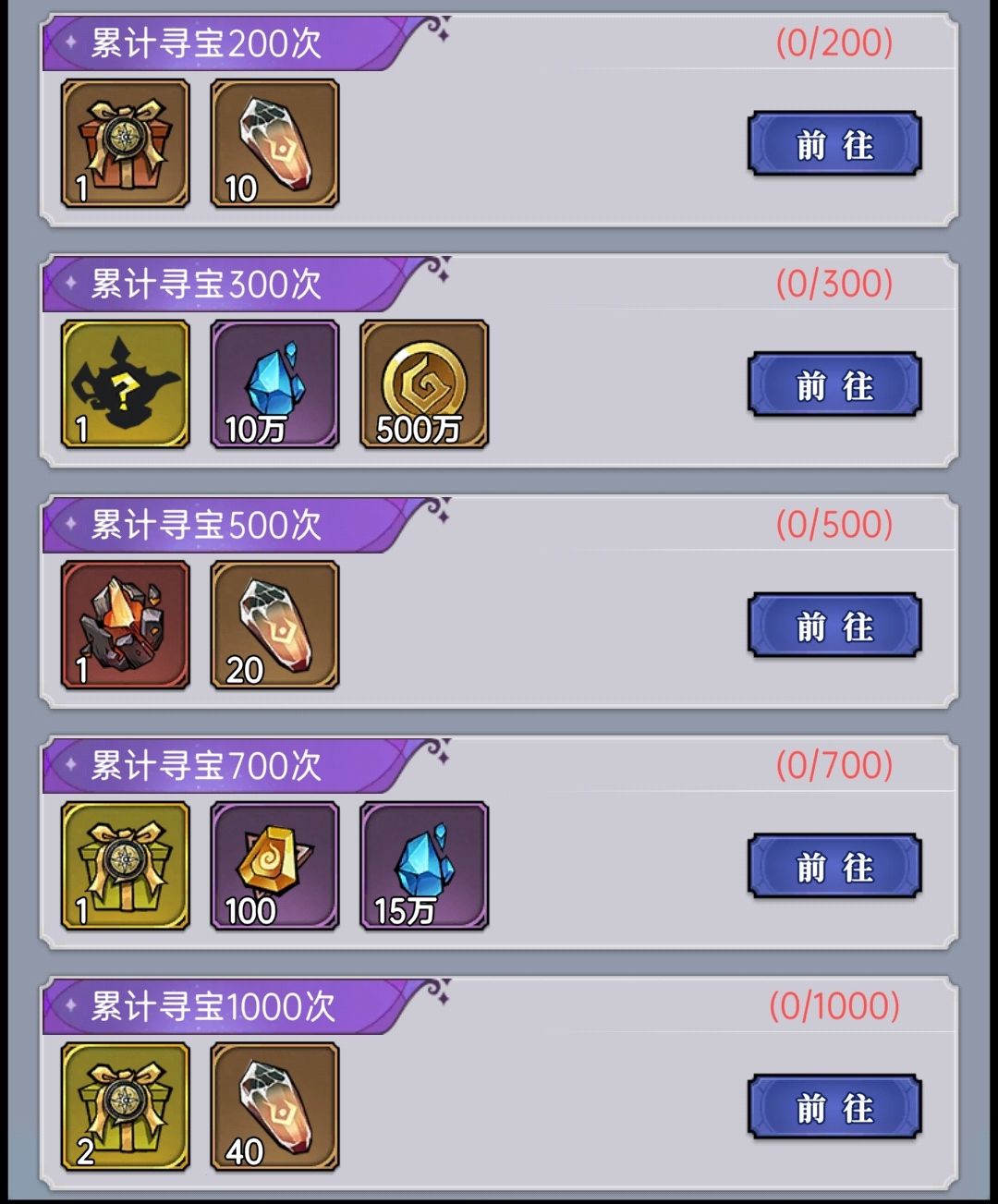Select the ore reward in 累计寻宝500次
Screen dimensions: 998x1204
point(125,625)
